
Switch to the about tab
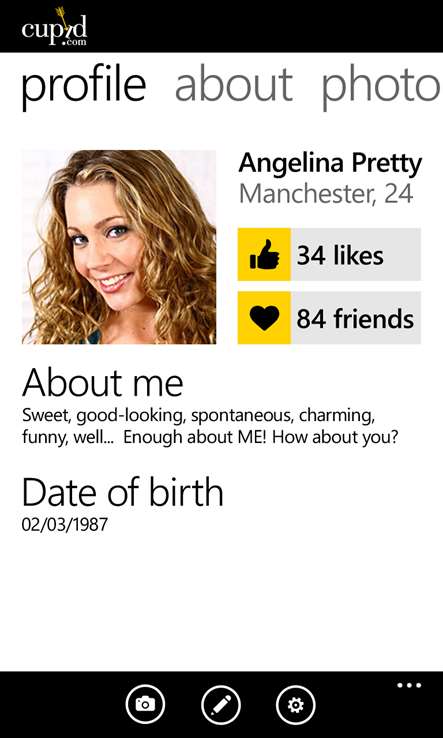click(x=234, y=85)
